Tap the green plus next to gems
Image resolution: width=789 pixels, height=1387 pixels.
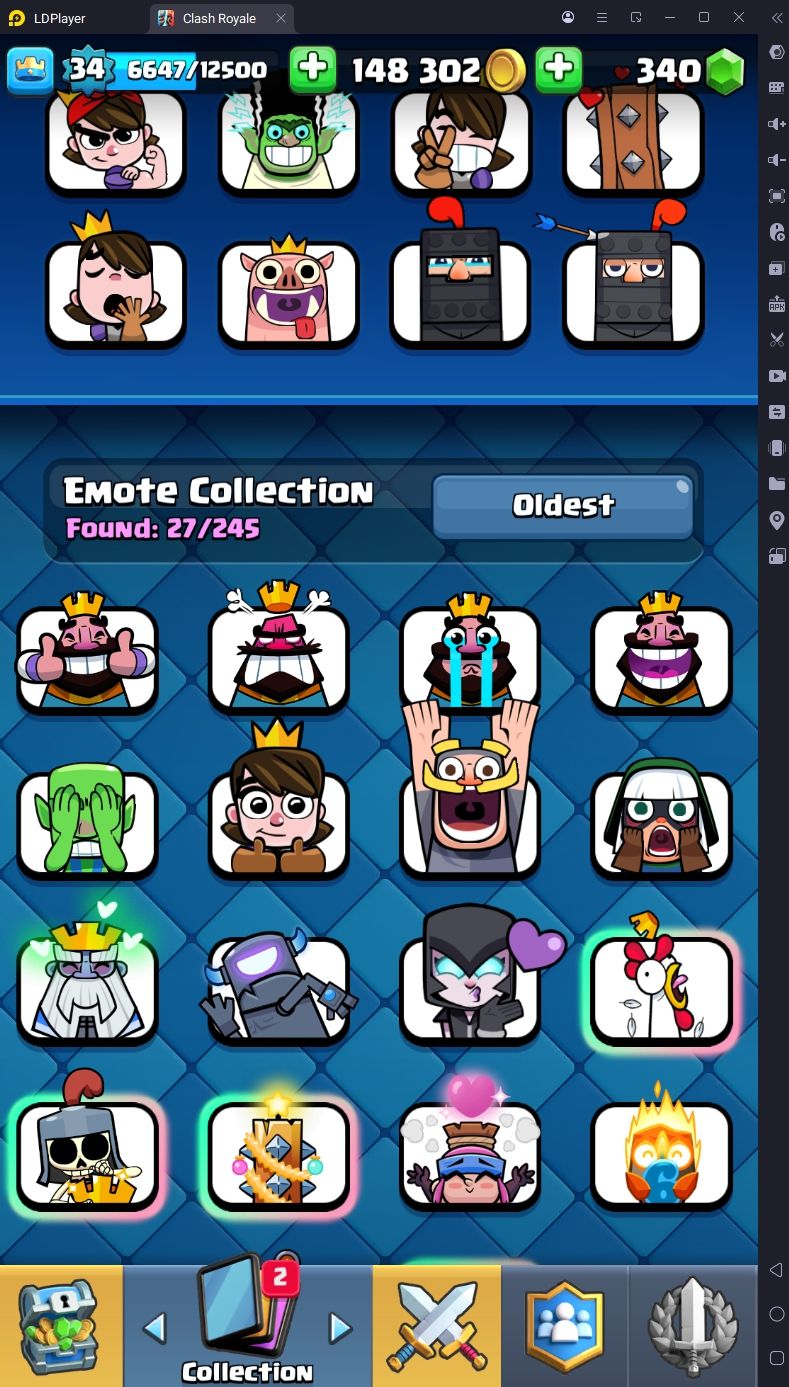pos(559,69)
